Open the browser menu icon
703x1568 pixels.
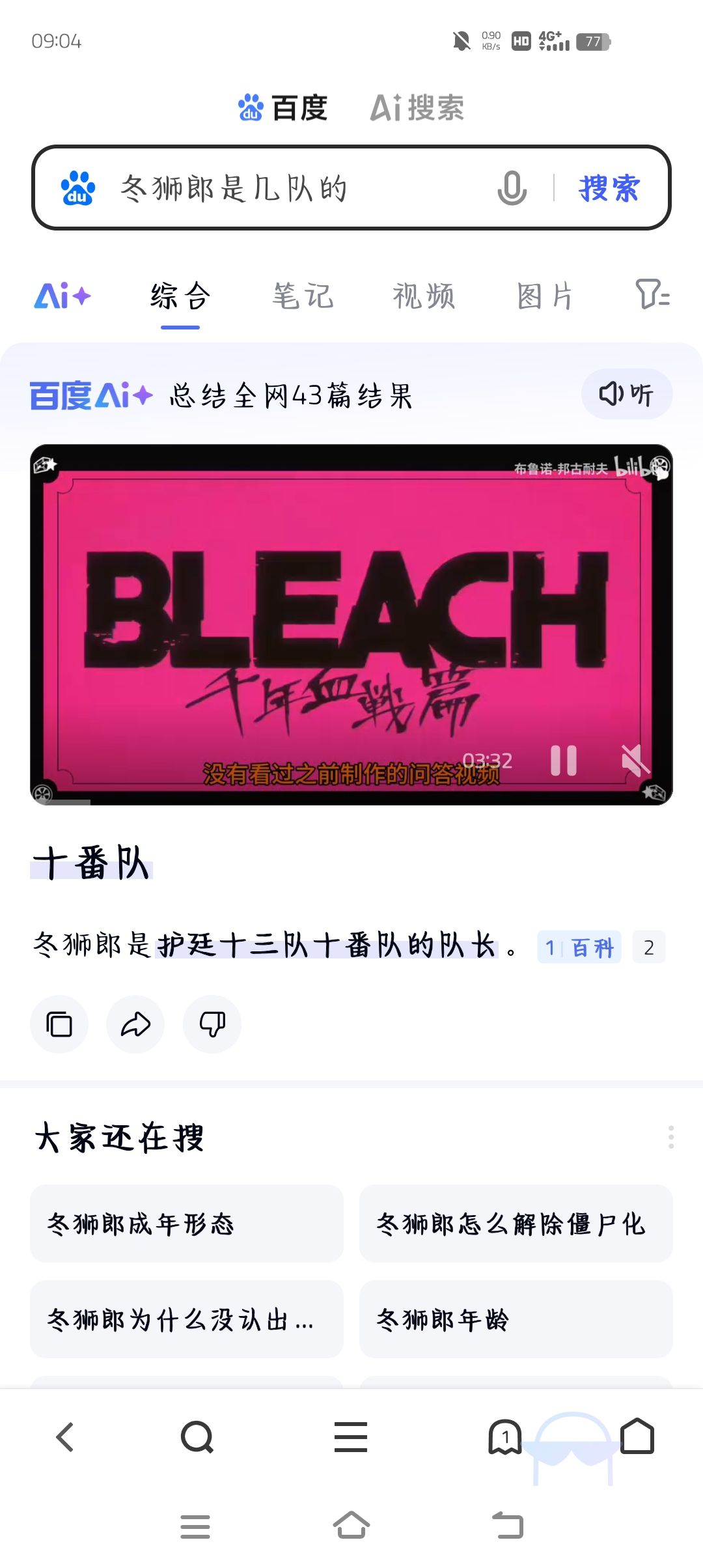[351, 1437]
